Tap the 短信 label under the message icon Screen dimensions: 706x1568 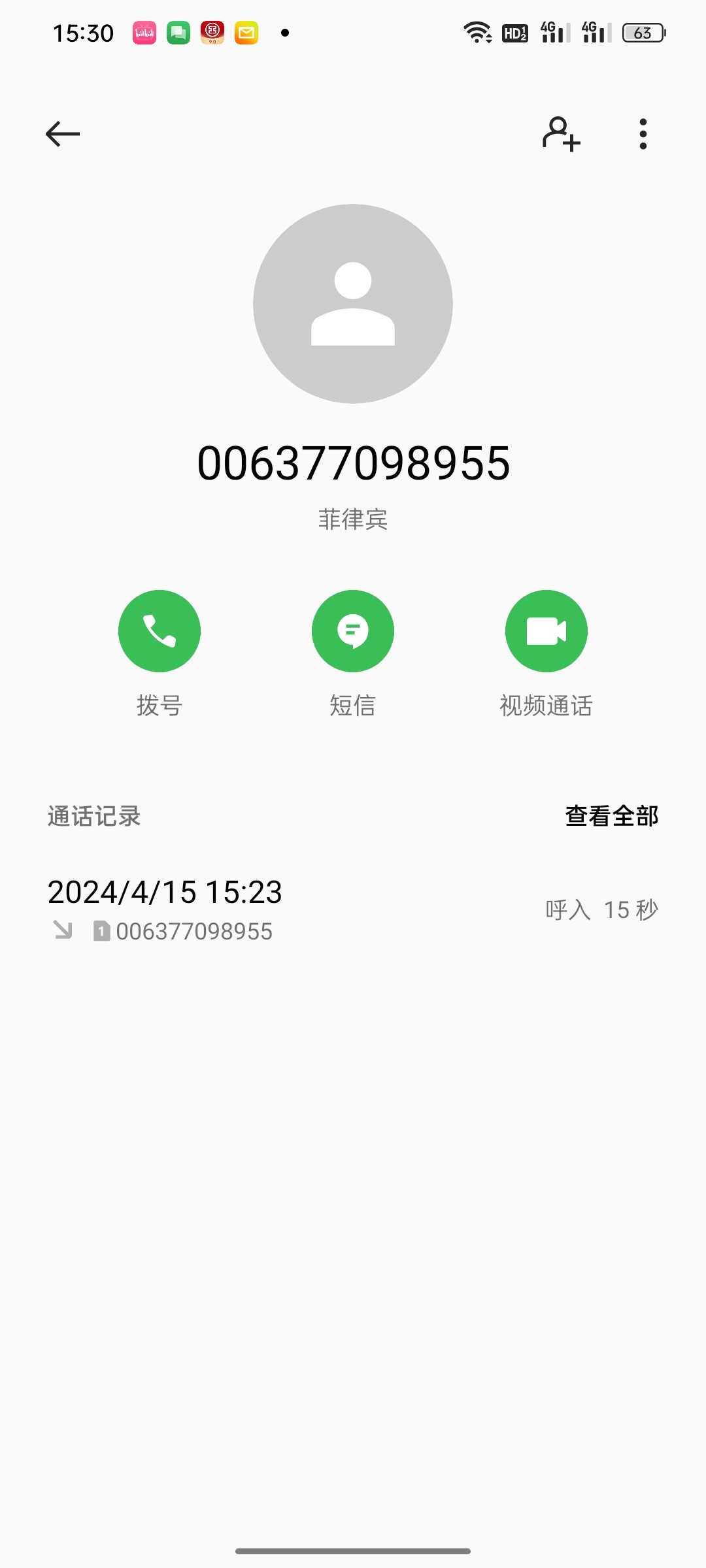tap(352, 705)
